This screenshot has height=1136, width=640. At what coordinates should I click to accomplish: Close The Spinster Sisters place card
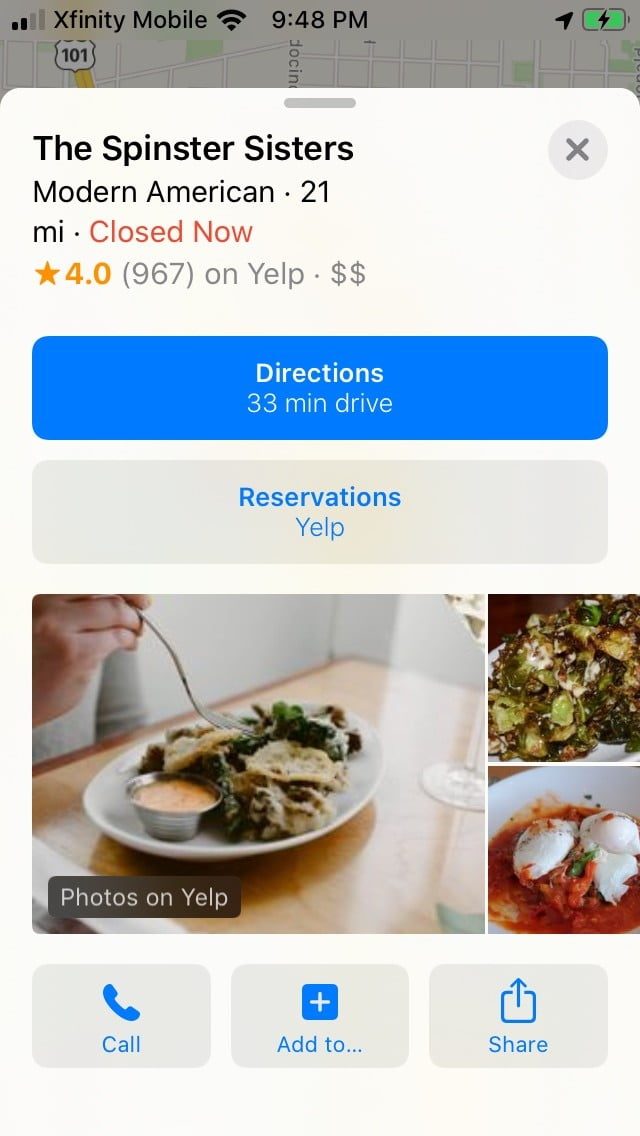[577, 150]
